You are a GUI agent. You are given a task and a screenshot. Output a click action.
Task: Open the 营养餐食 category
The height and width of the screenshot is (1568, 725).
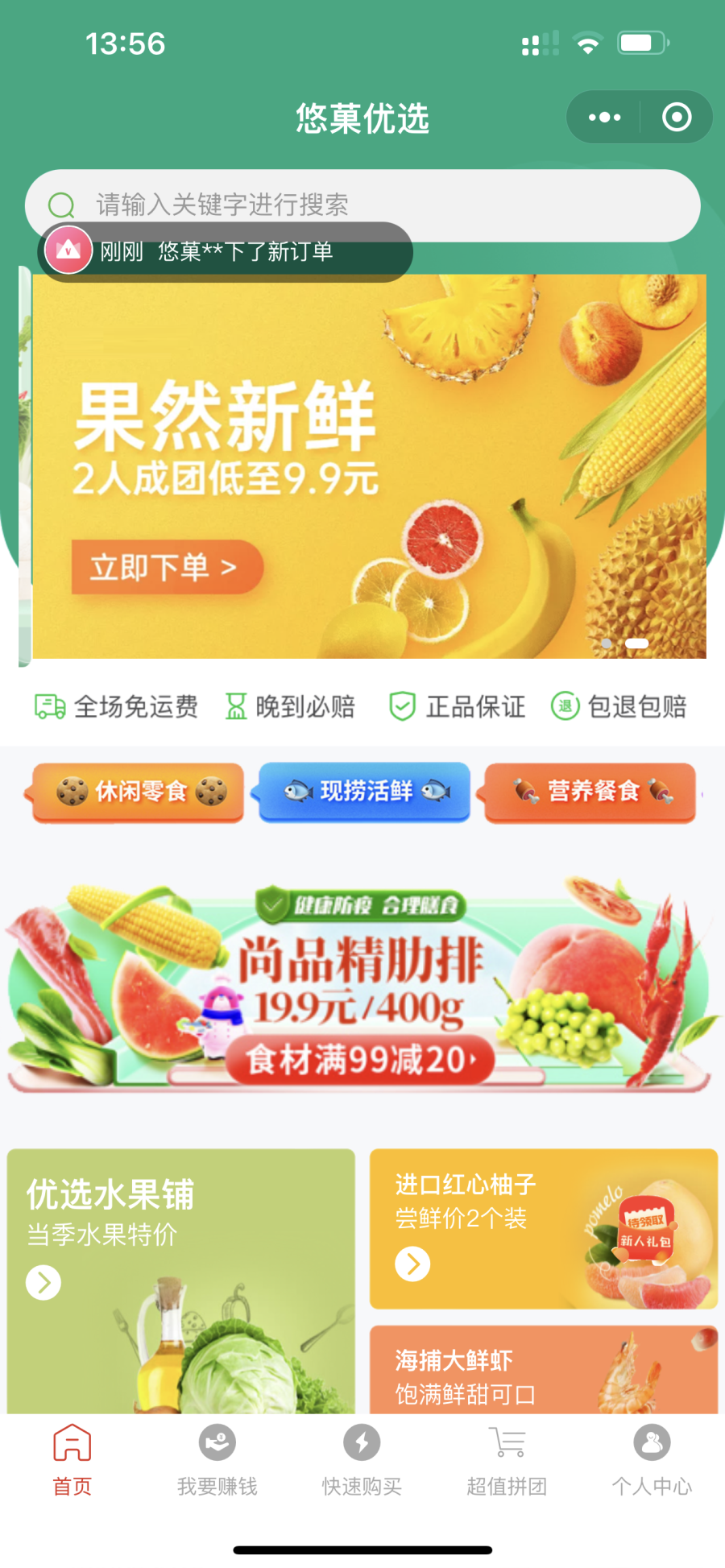[x=590, y=792]
